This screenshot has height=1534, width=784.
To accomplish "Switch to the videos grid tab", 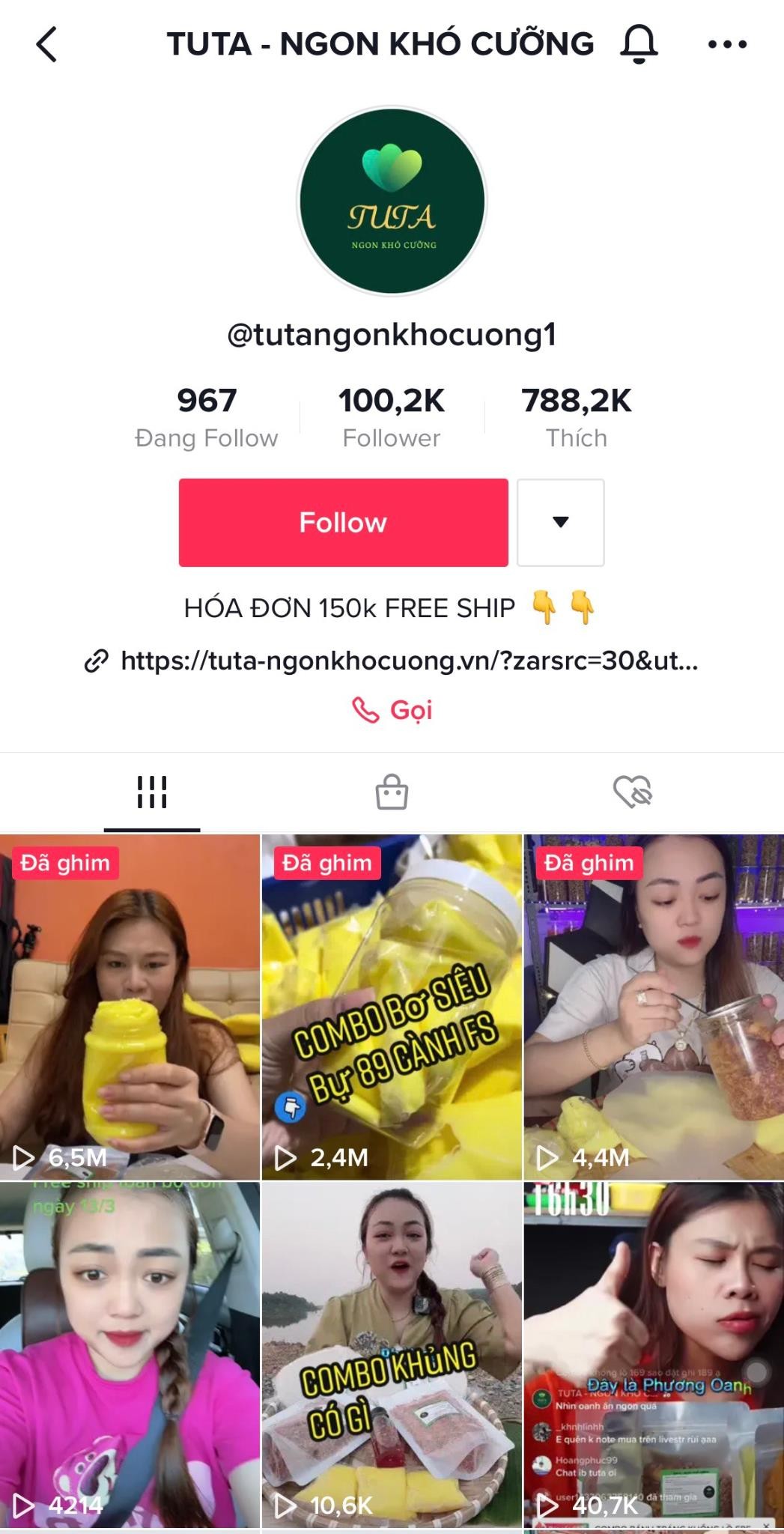I will (x=152, y=792).
